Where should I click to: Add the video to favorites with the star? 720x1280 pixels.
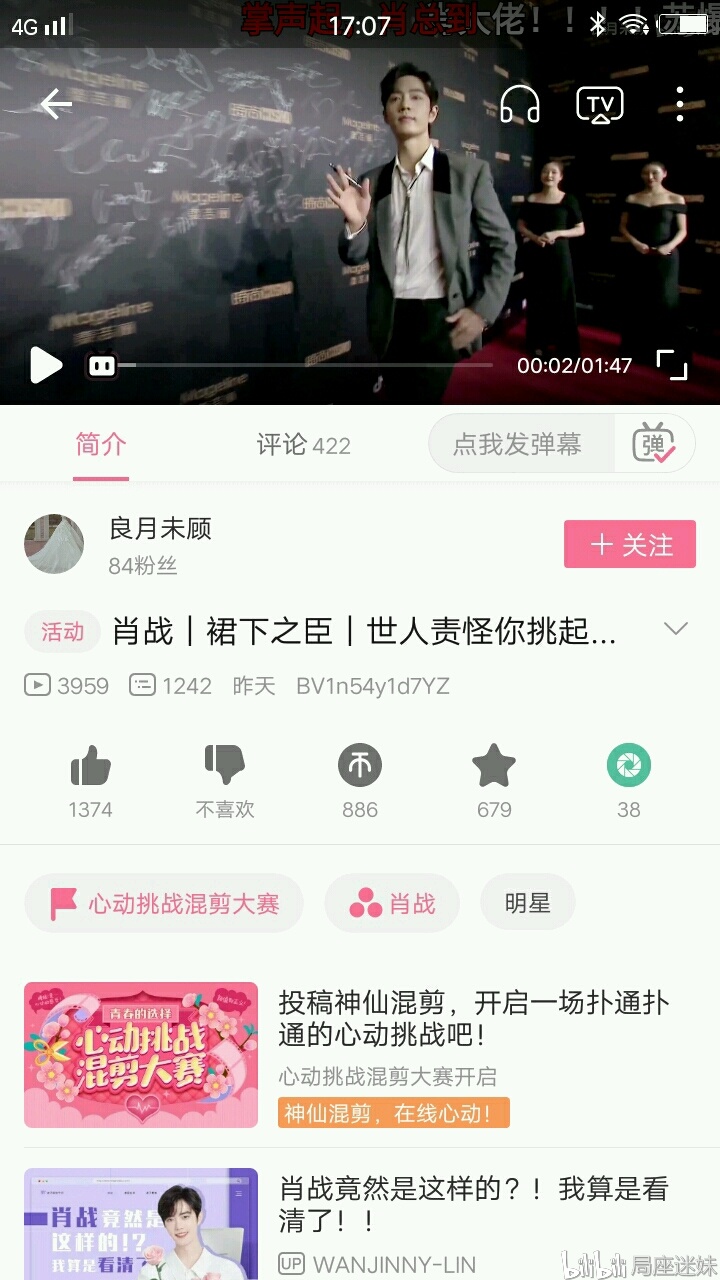pyautogui.click(x=494, y=767)
